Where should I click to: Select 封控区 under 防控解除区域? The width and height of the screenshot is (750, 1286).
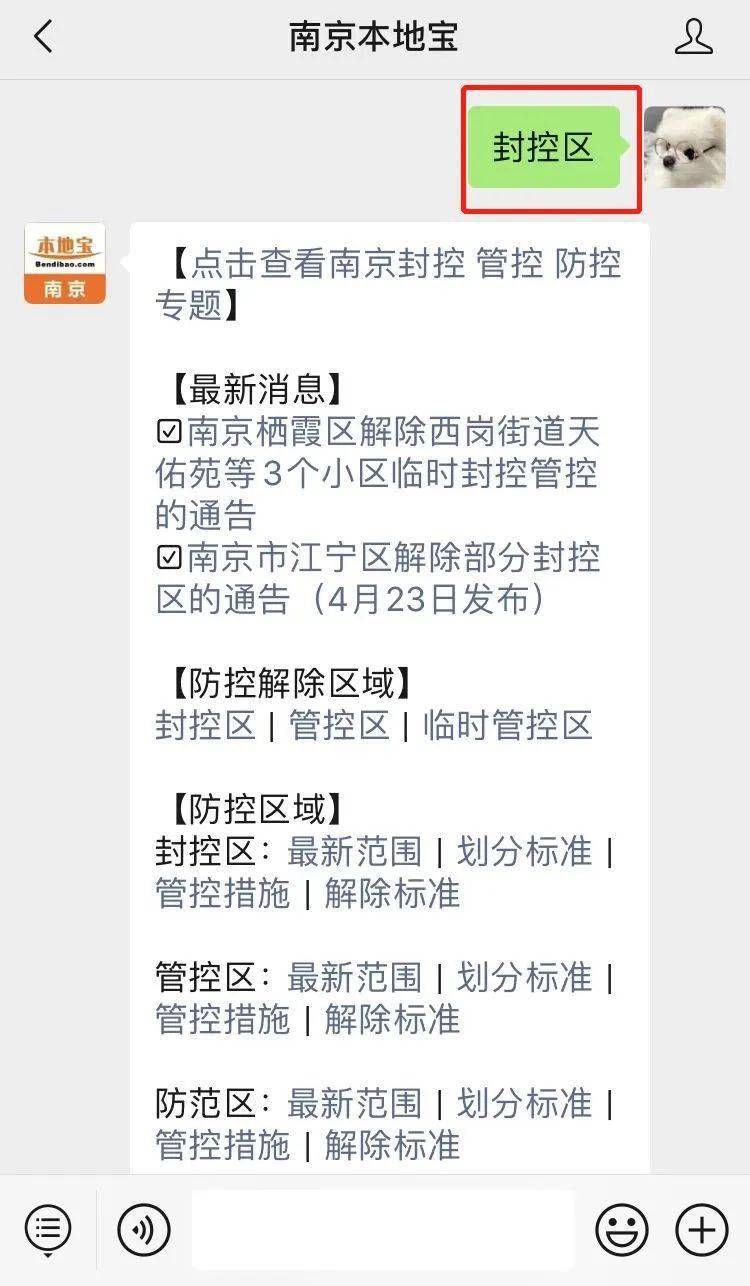(205, 726)
